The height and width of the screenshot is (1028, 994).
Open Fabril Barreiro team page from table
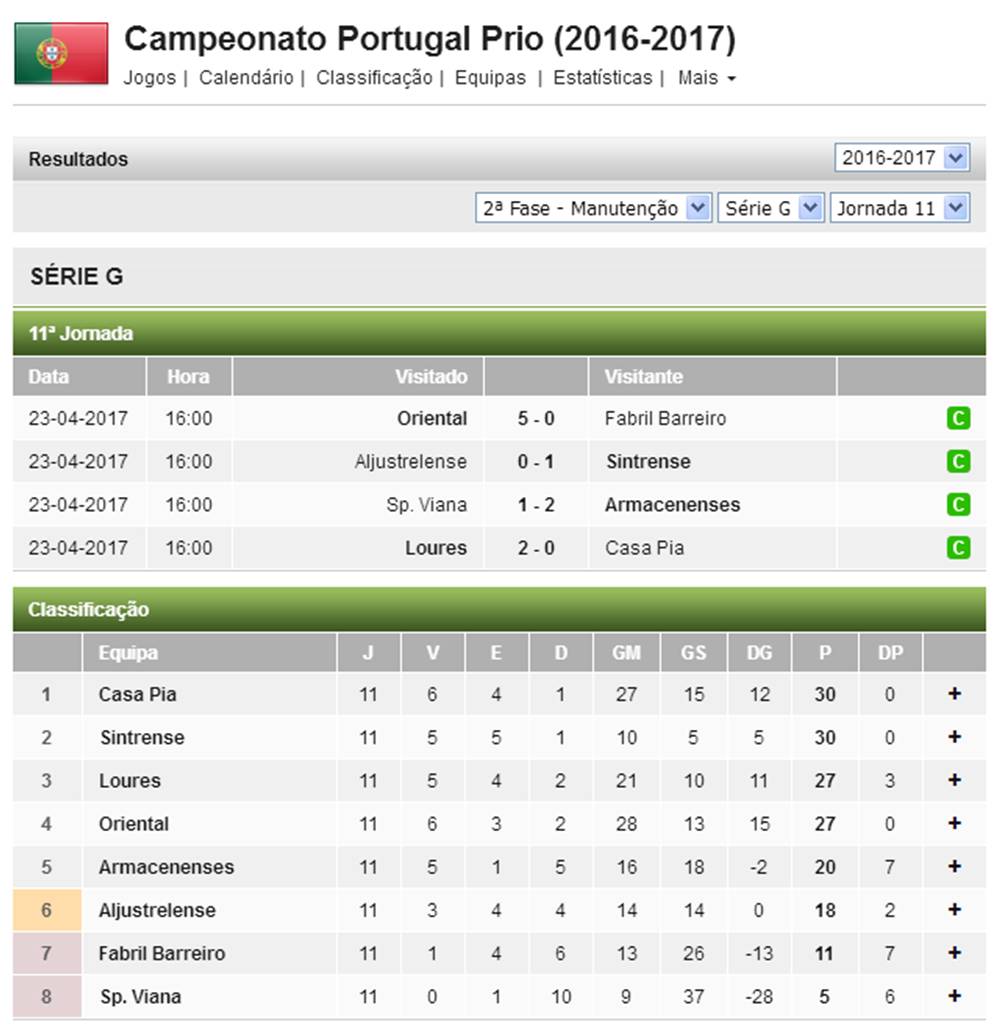[x=161, y=954]
